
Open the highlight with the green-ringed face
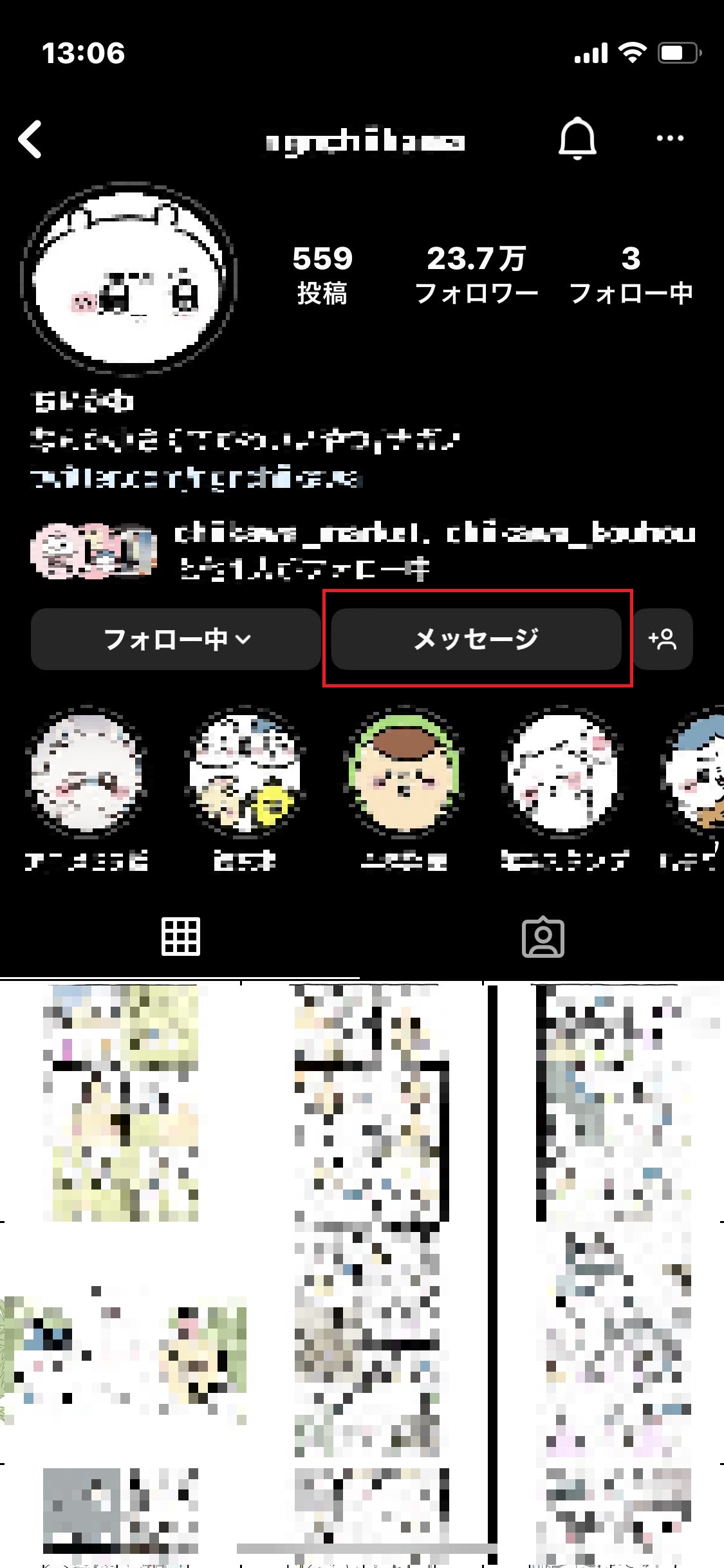pos(404,772)
